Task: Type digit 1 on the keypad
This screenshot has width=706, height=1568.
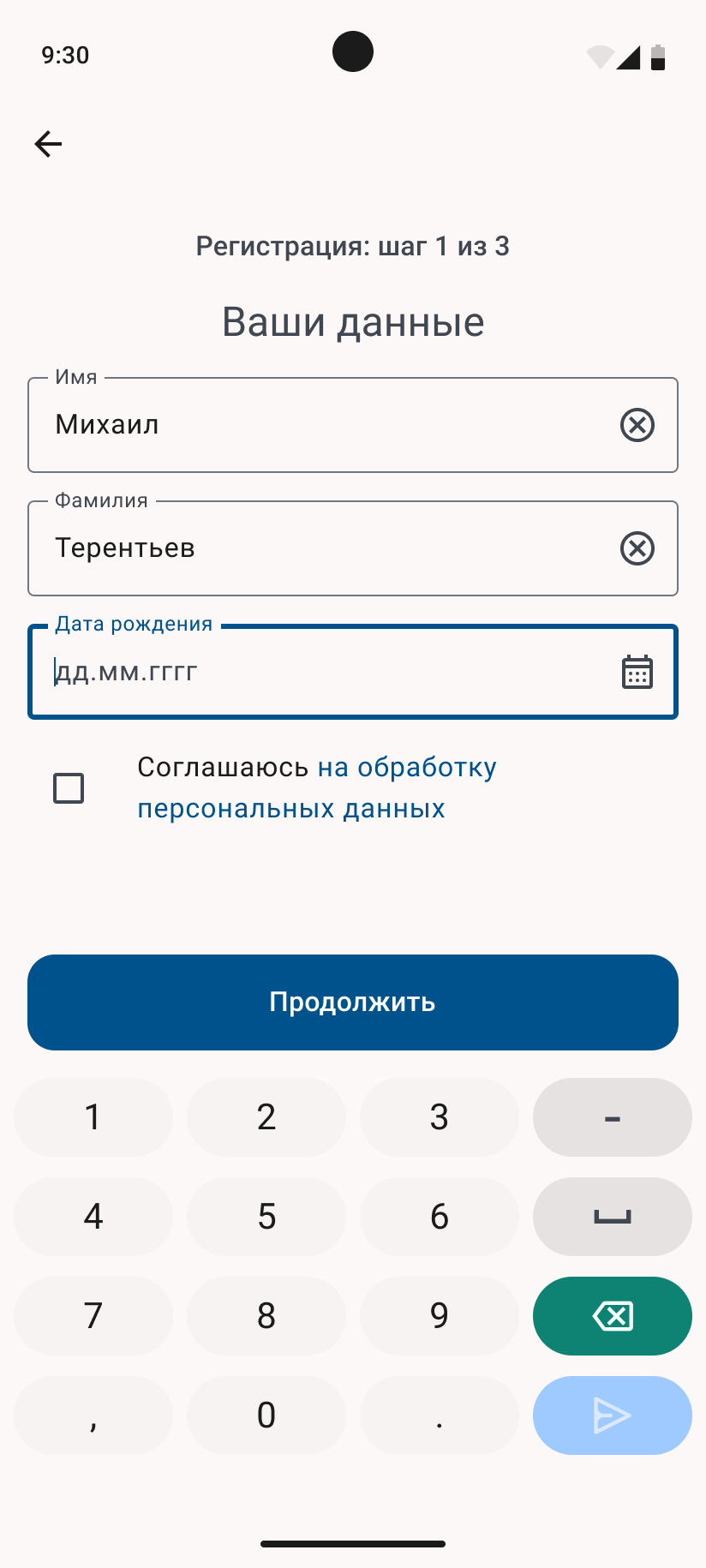Action: [x=93, y=1117]
